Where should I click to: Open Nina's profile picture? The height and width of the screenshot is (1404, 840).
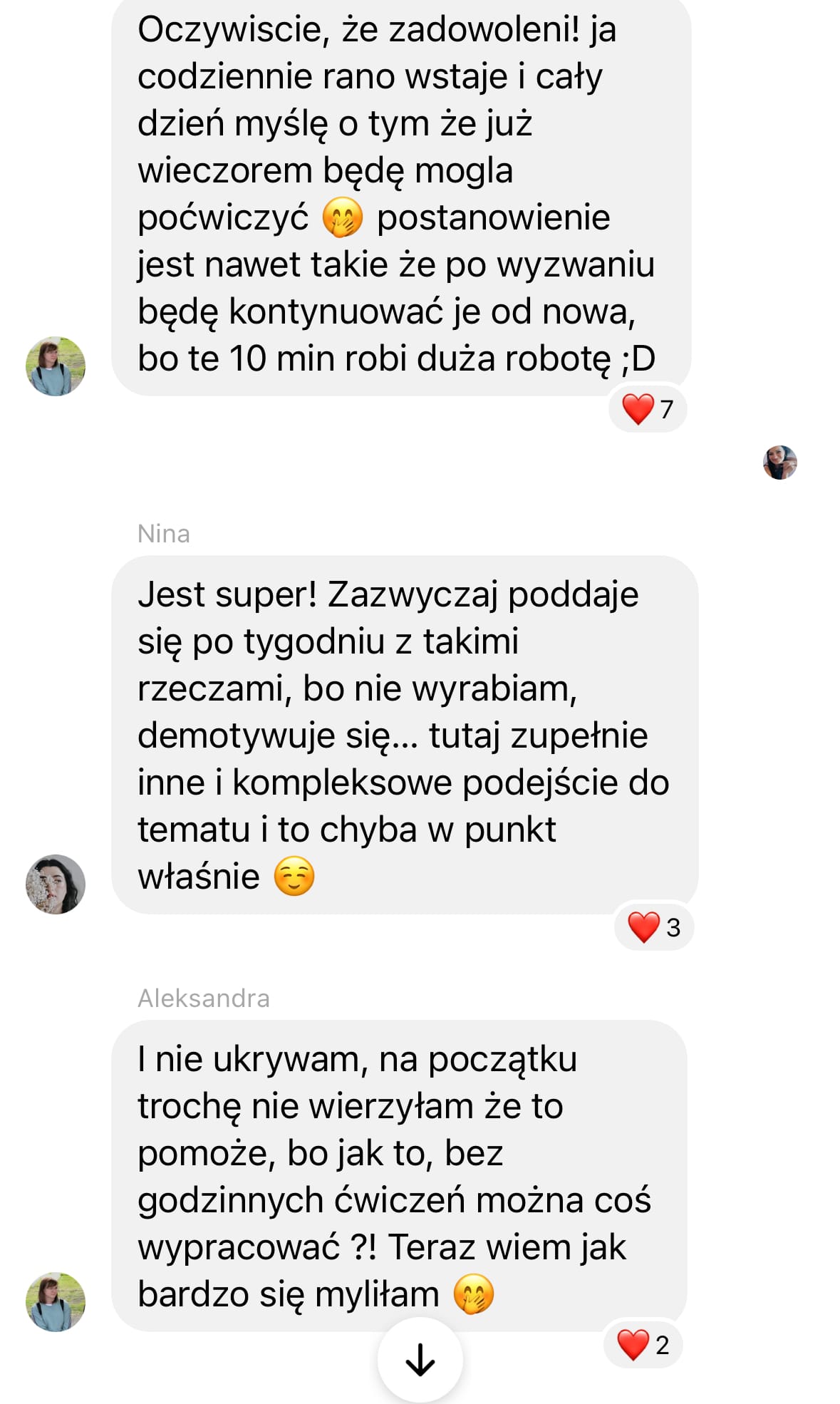56,884
